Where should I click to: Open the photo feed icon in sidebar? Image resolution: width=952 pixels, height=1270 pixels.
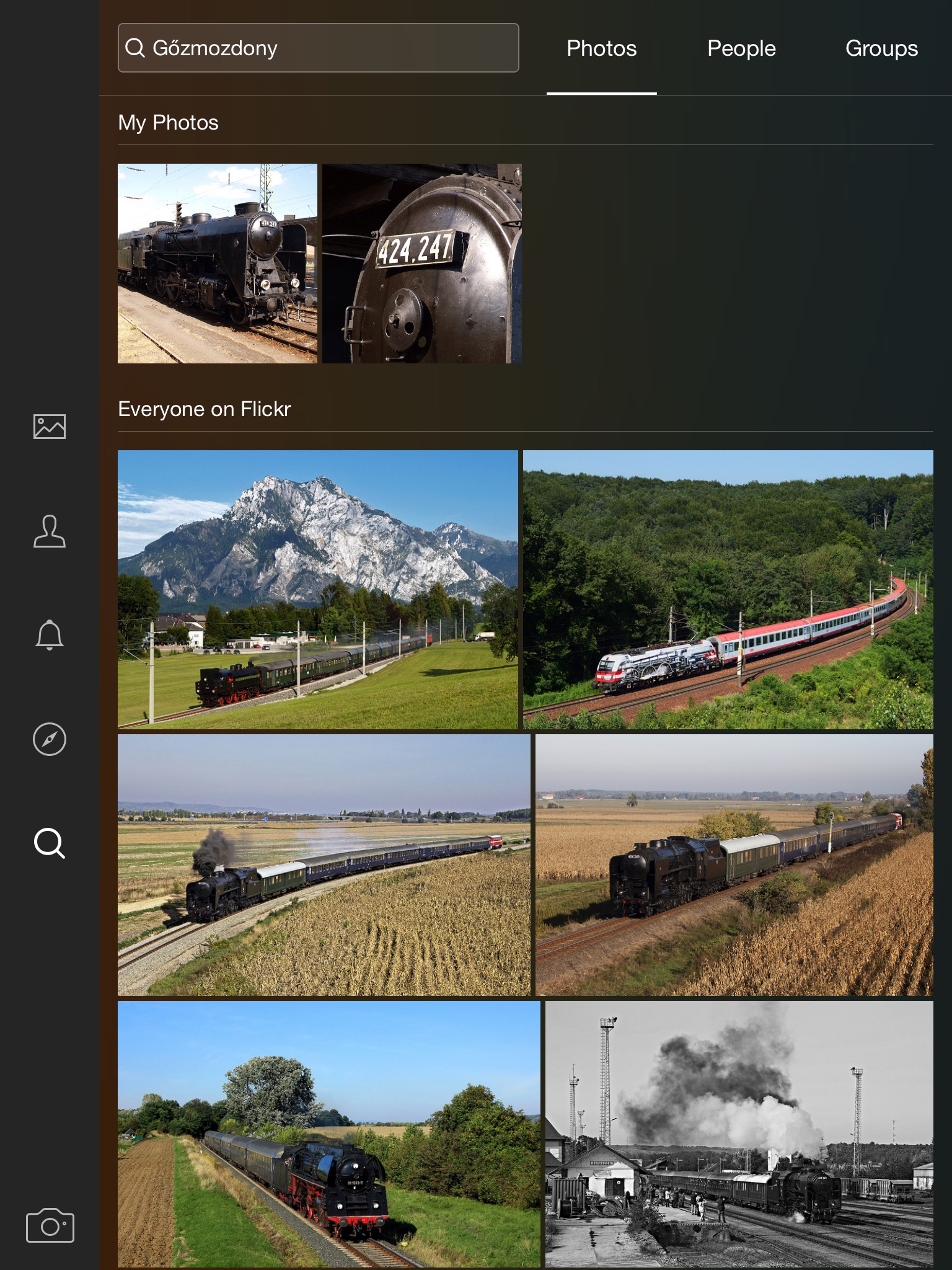50,427
